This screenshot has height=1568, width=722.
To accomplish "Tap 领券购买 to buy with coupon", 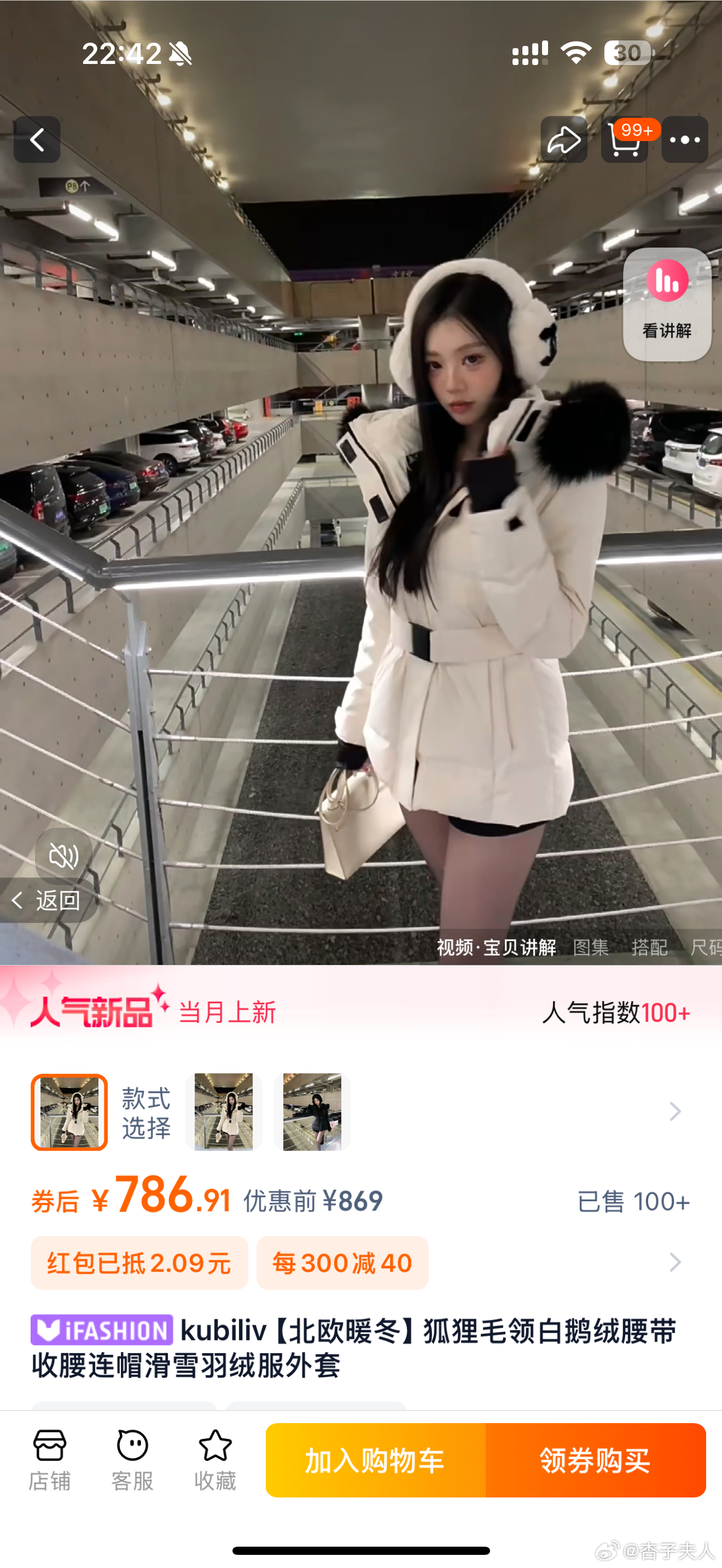I will [x=595, y=1460].
